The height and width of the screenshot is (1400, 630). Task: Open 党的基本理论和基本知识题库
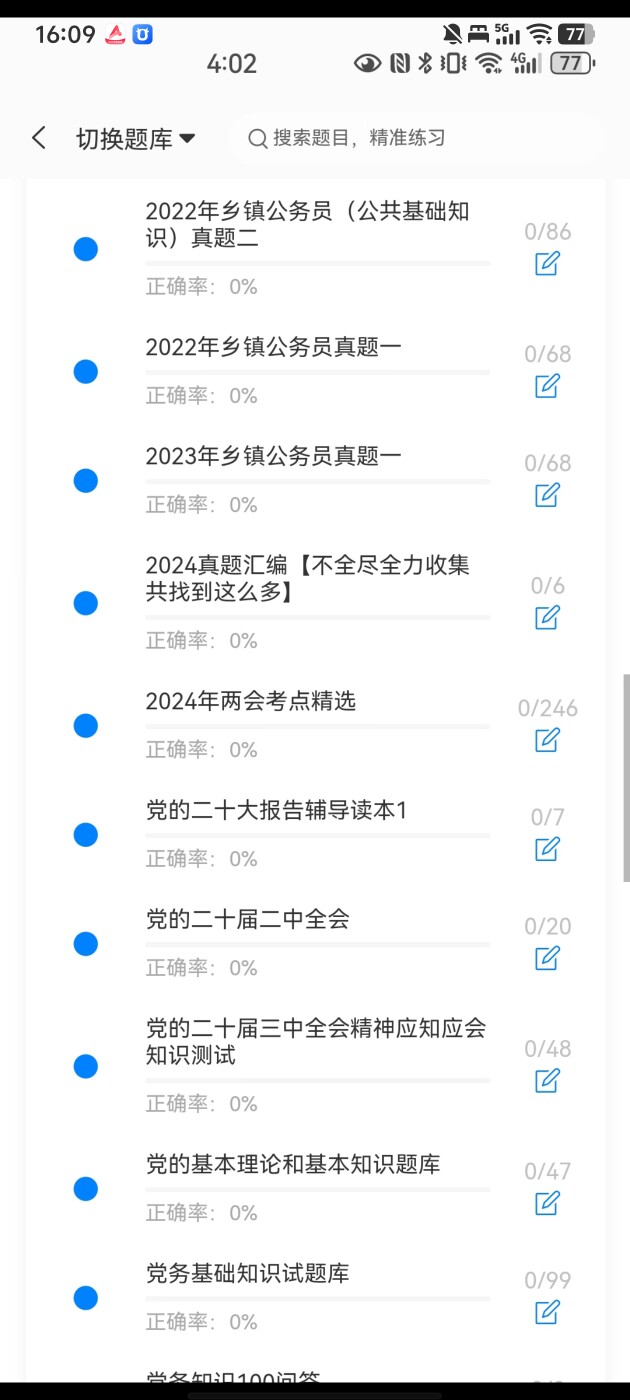coord(293,1164)
